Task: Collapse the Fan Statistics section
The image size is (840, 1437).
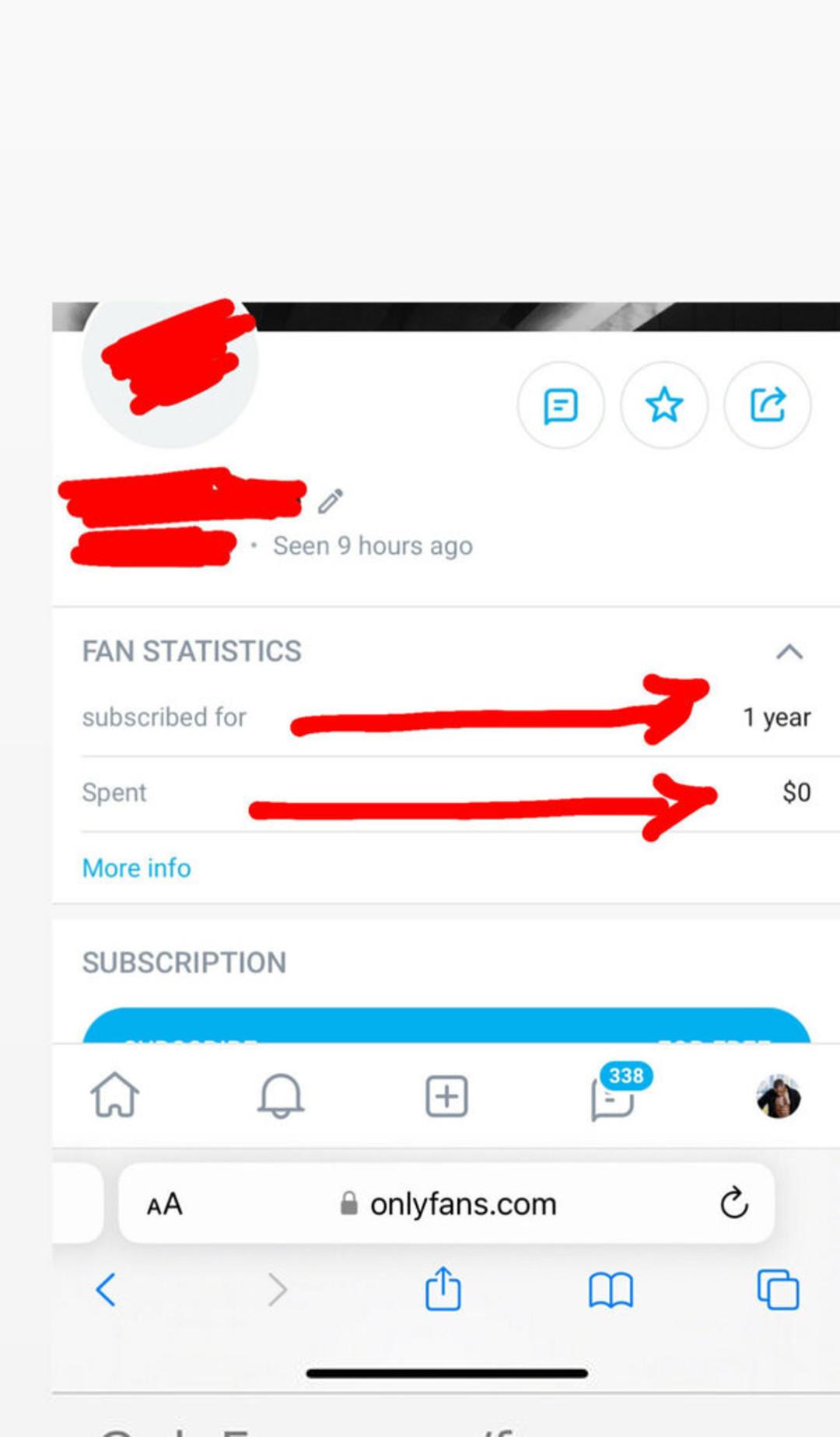Action: (789, 651)
